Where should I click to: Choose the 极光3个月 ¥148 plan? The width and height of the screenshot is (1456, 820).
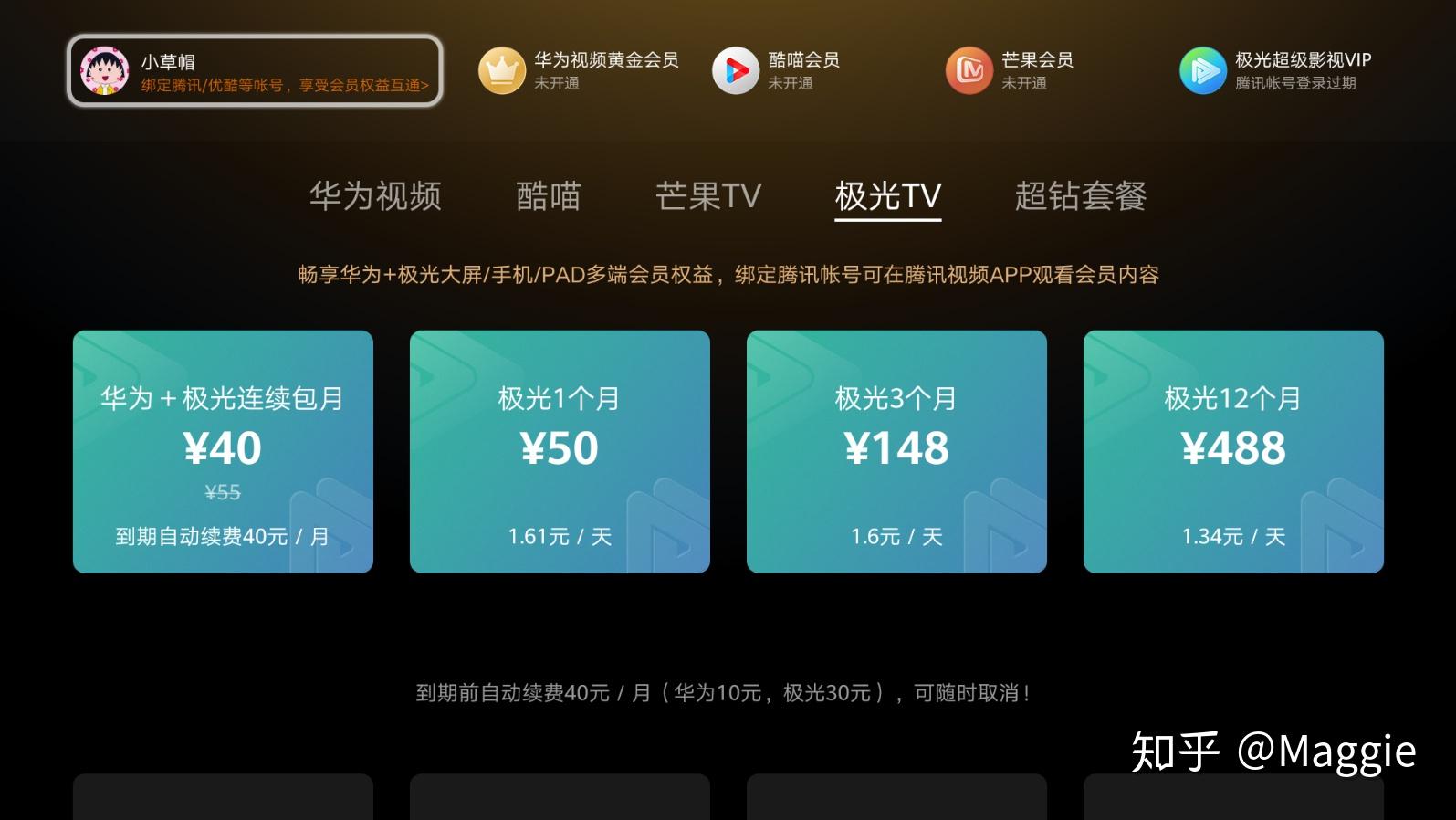(x=896, y=452)
